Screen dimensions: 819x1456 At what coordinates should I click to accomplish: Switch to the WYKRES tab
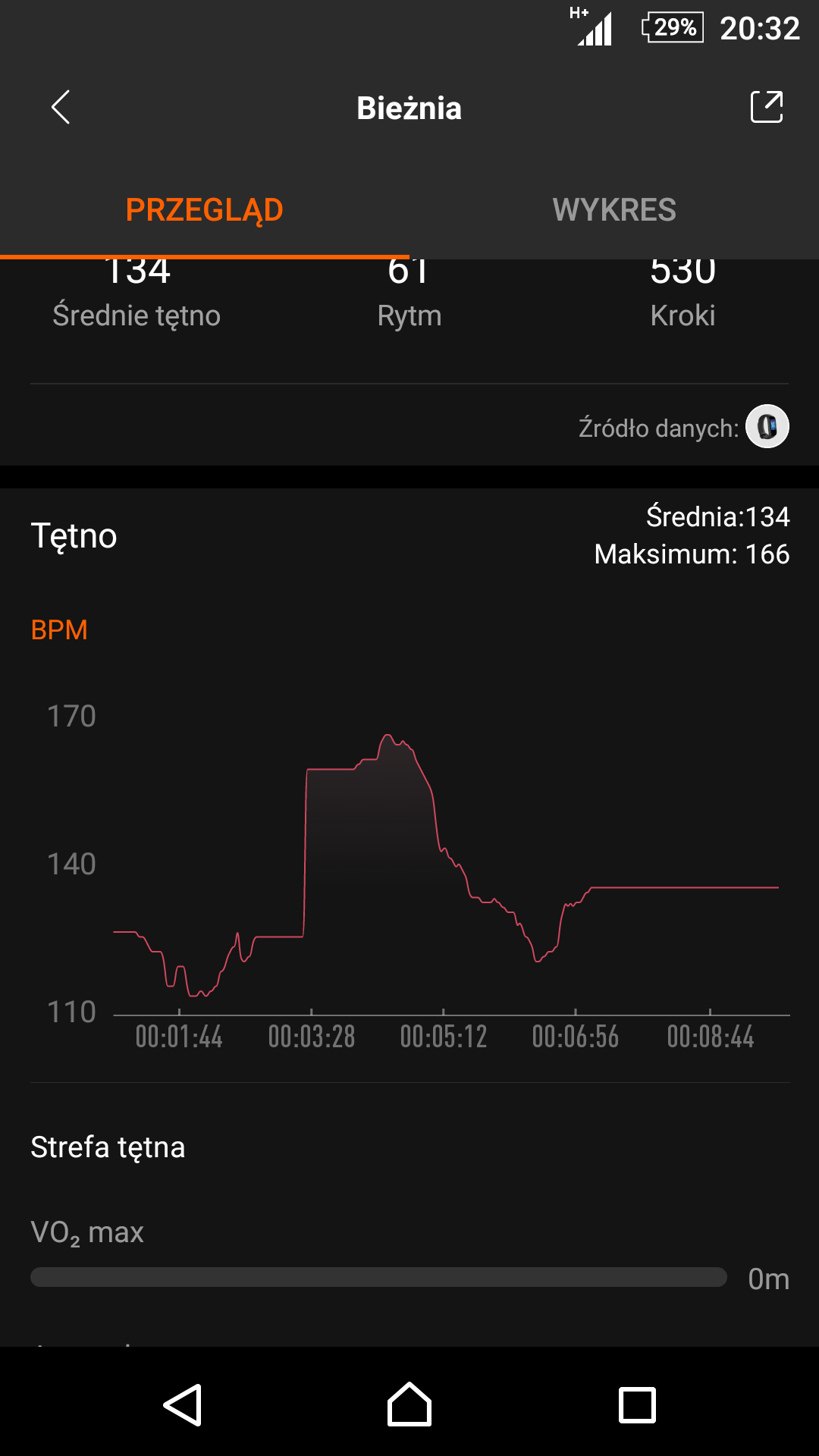click(614, 210)
